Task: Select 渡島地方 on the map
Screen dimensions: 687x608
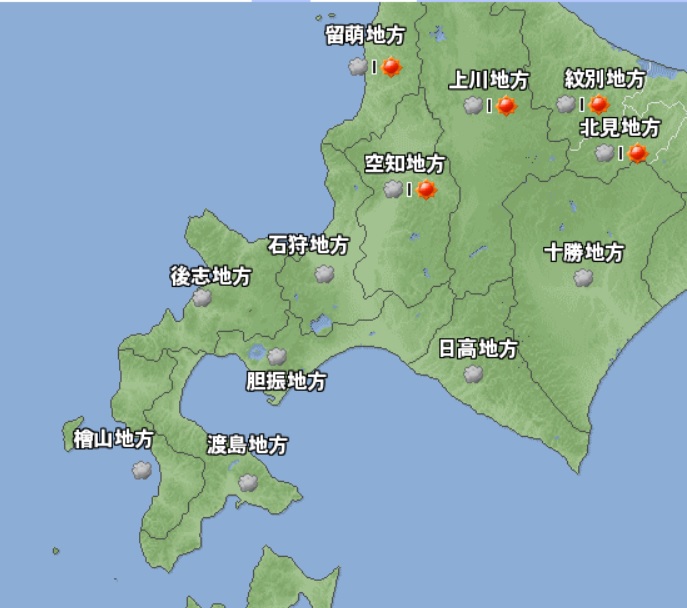Action: (x=247, y=445)
